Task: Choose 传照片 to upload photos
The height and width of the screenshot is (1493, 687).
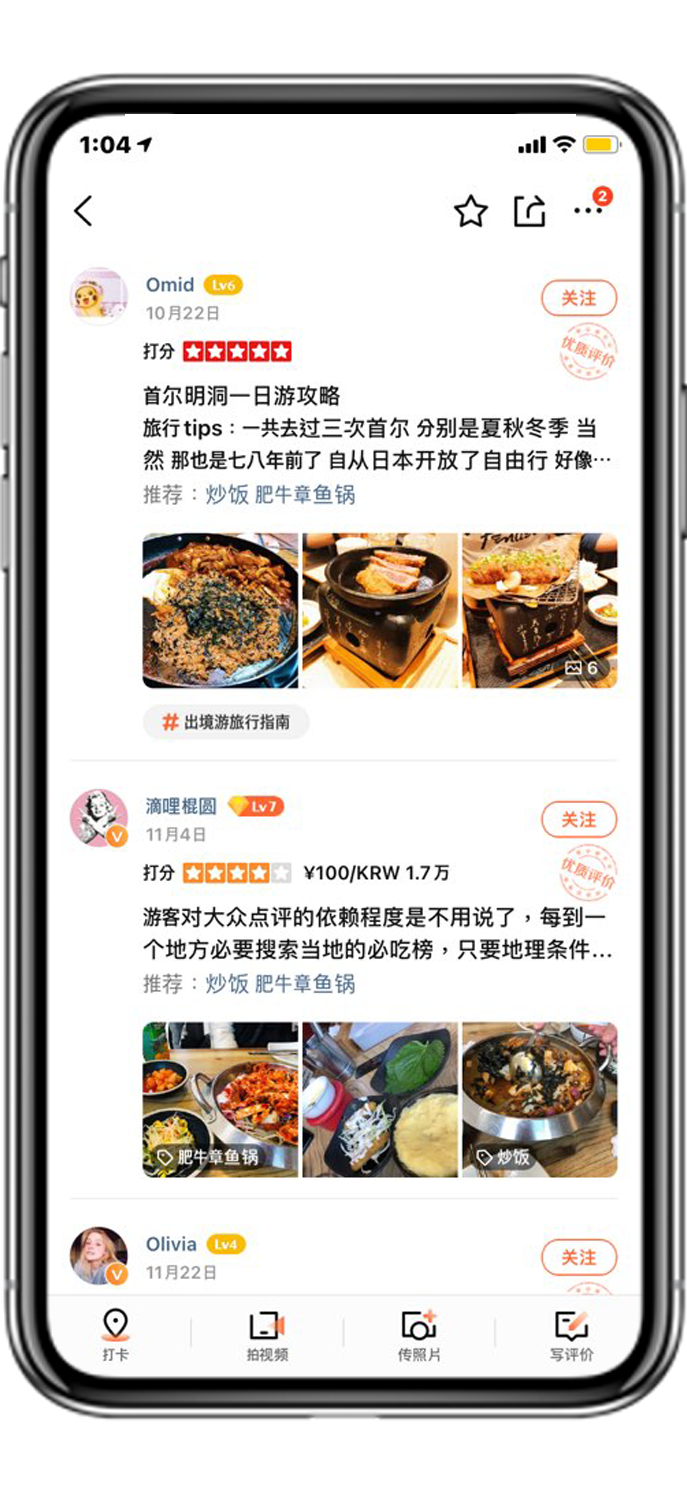Action: 419,1336
